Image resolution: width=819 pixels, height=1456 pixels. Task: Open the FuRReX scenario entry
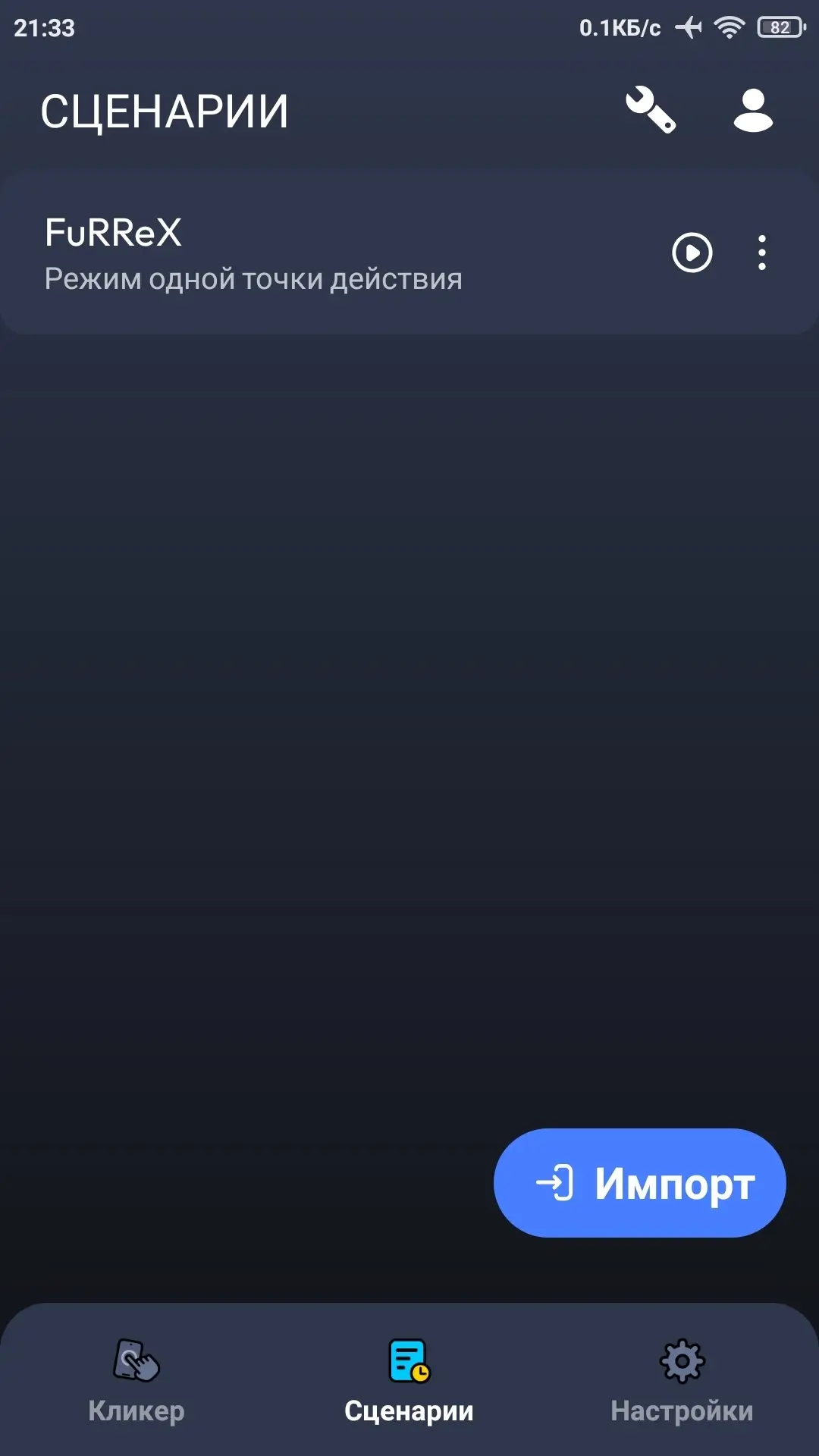303,254
